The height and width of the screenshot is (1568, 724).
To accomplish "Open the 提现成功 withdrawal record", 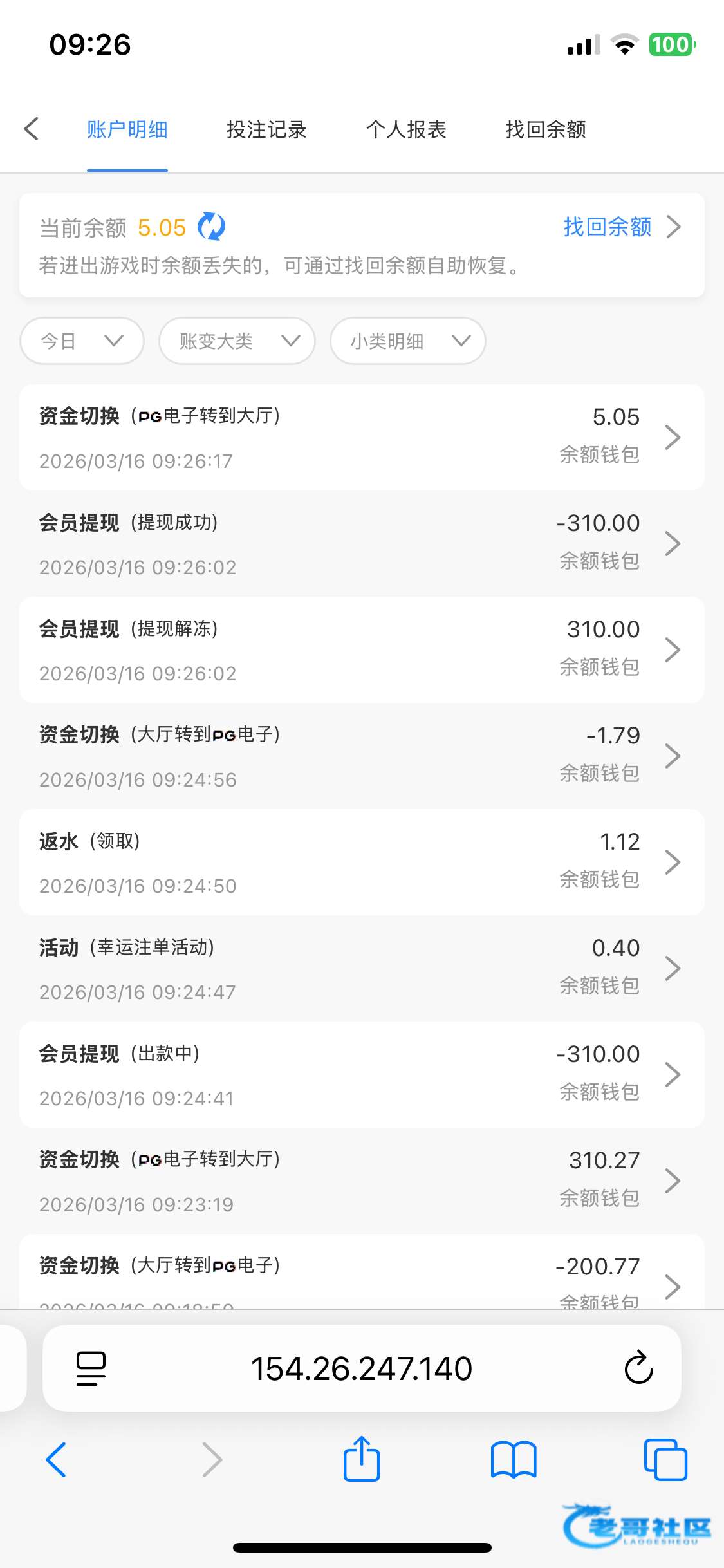I will click(x=362, y=544).
